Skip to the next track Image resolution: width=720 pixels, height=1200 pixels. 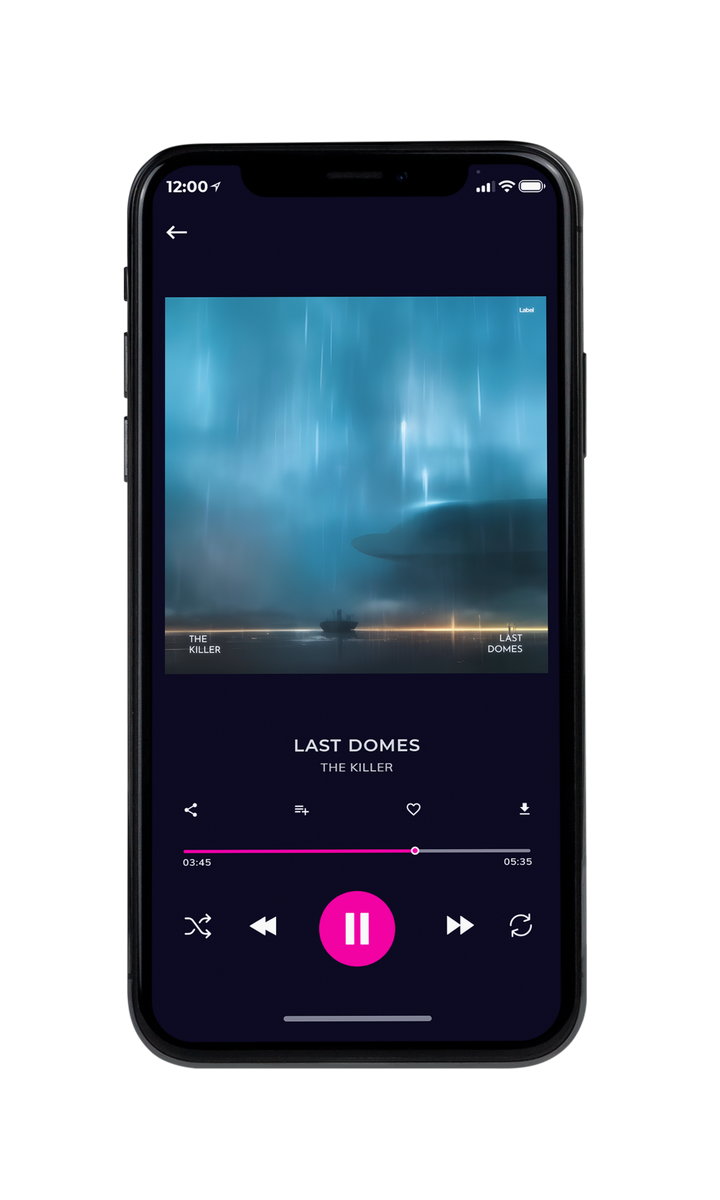(460, 926)
